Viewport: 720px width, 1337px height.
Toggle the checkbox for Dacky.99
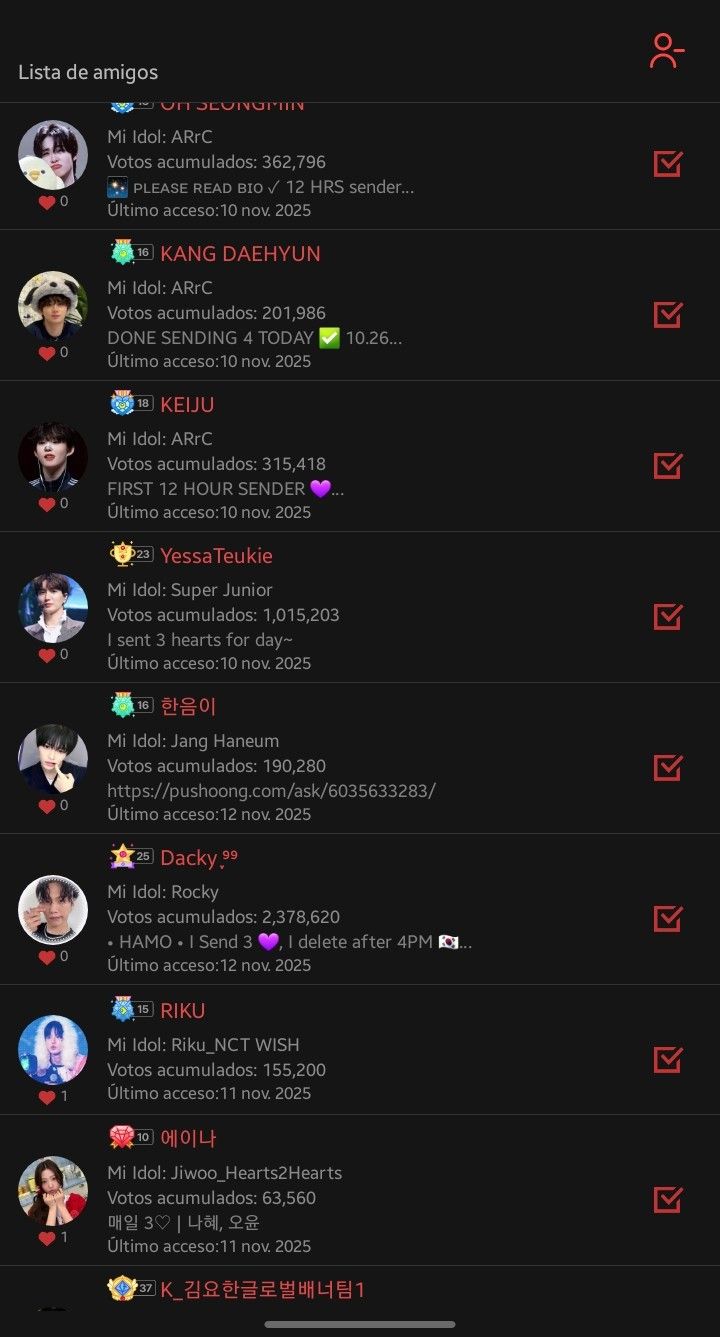click(x=667, y=918)
